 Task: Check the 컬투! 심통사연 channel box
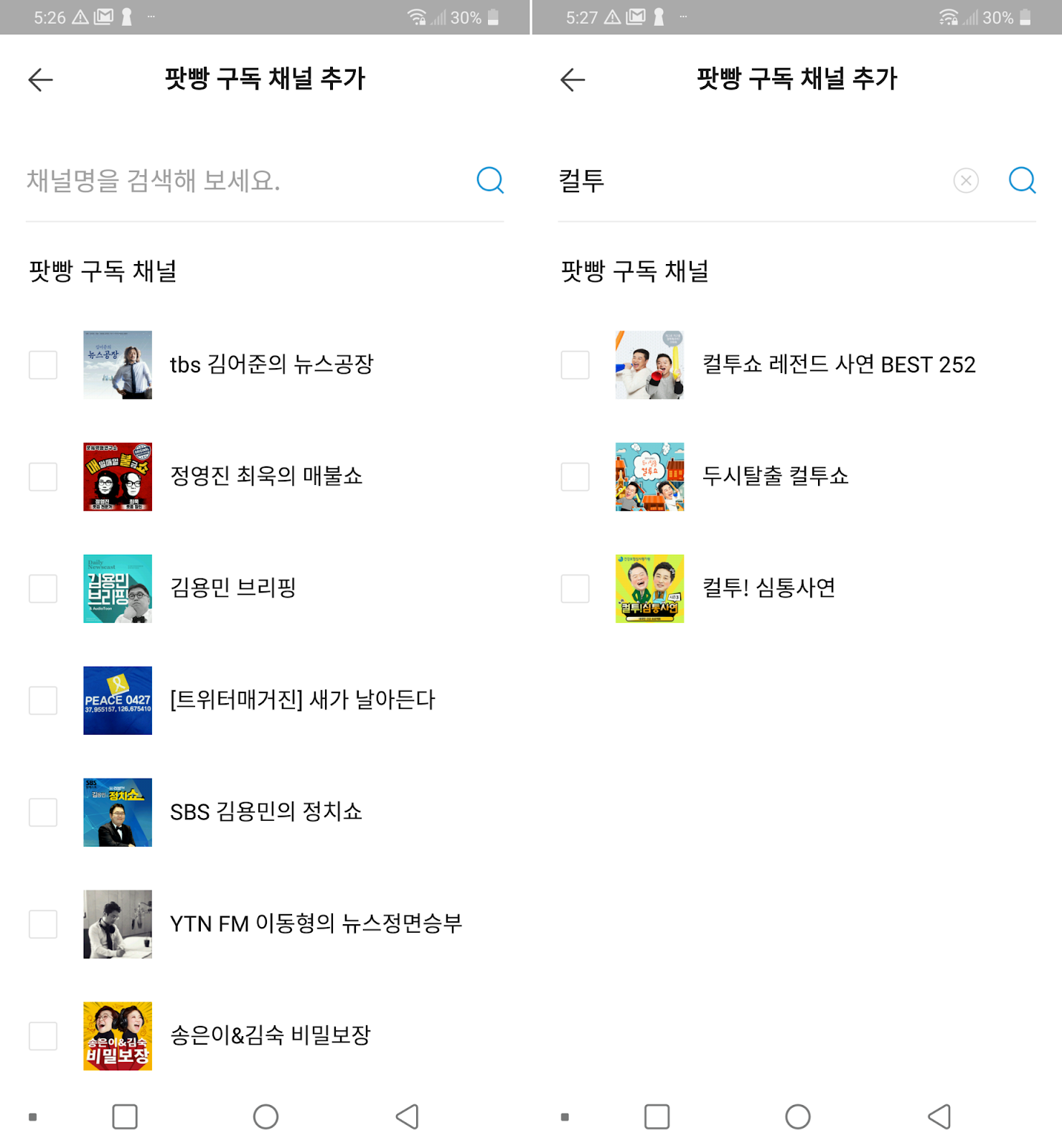[575, 588]
